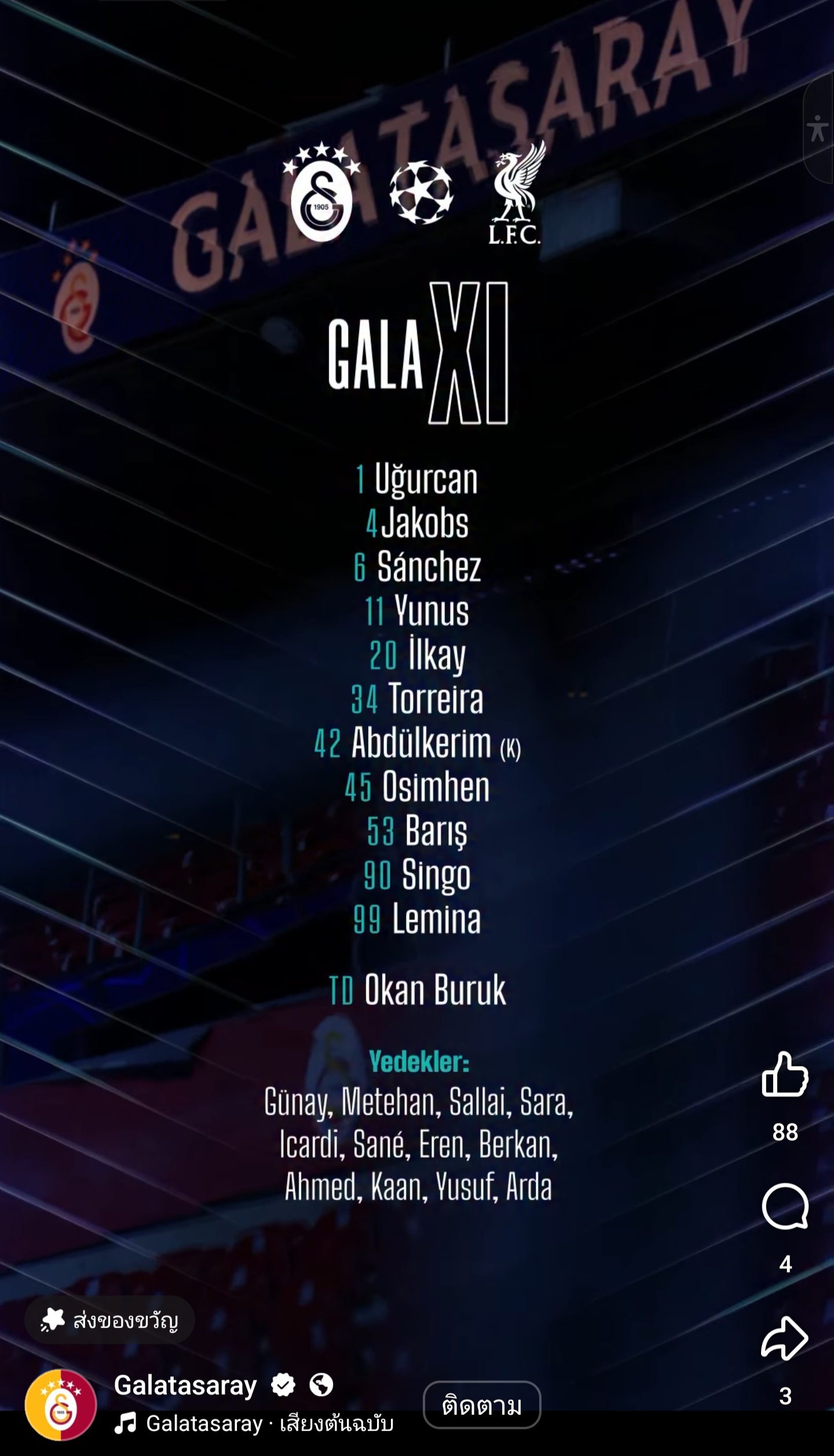Send a gift via ส่งของขวัญ

(110, 1321)
